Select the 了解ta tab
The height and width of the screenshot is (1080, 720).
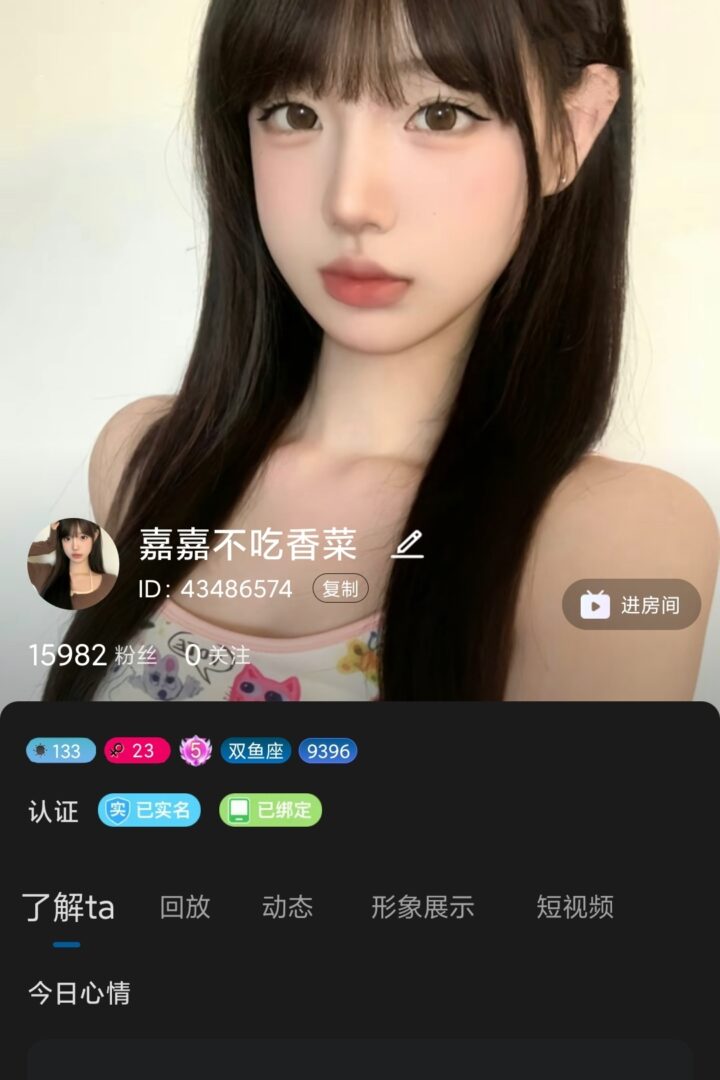click(x=68, y=908)
